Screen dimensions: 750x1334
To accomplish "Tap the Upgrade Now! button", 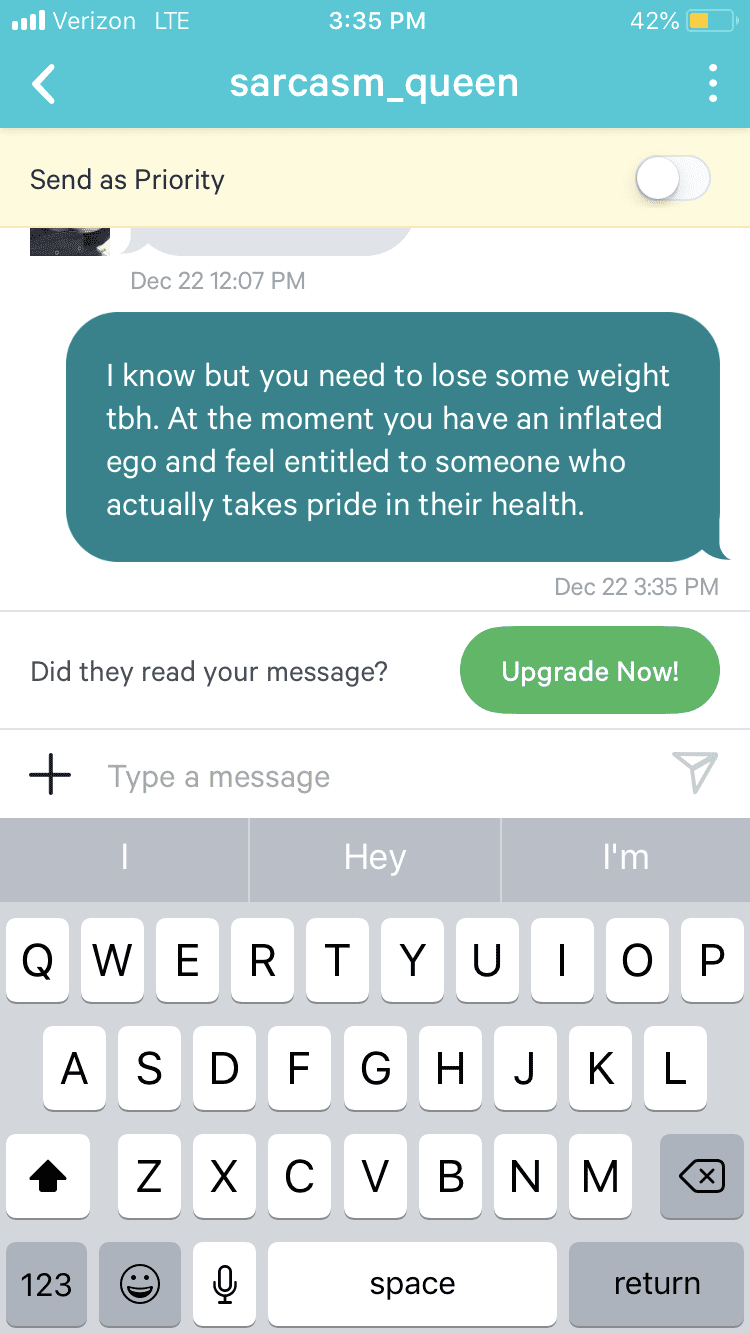I will (589, 671).
